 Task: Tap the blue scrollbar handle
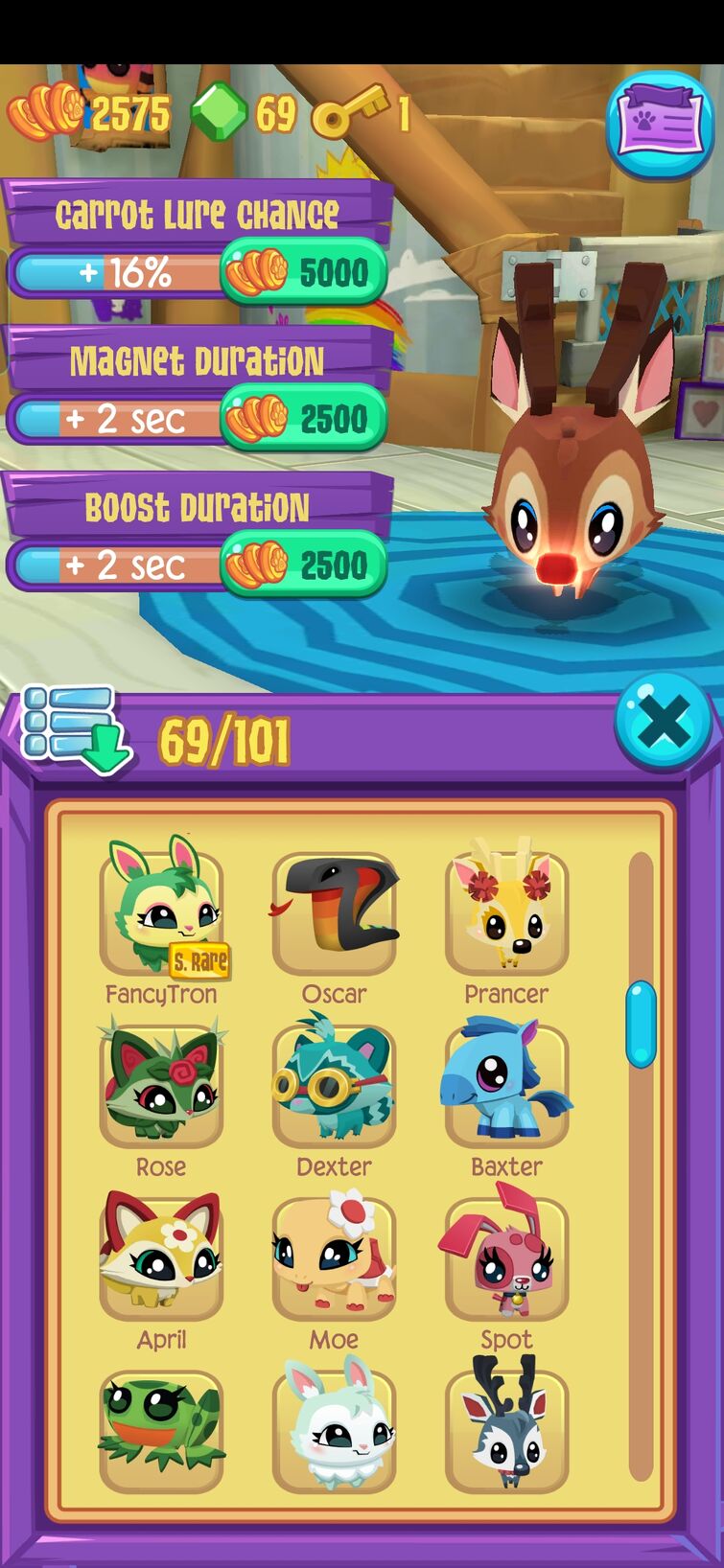pos(641,1025)
